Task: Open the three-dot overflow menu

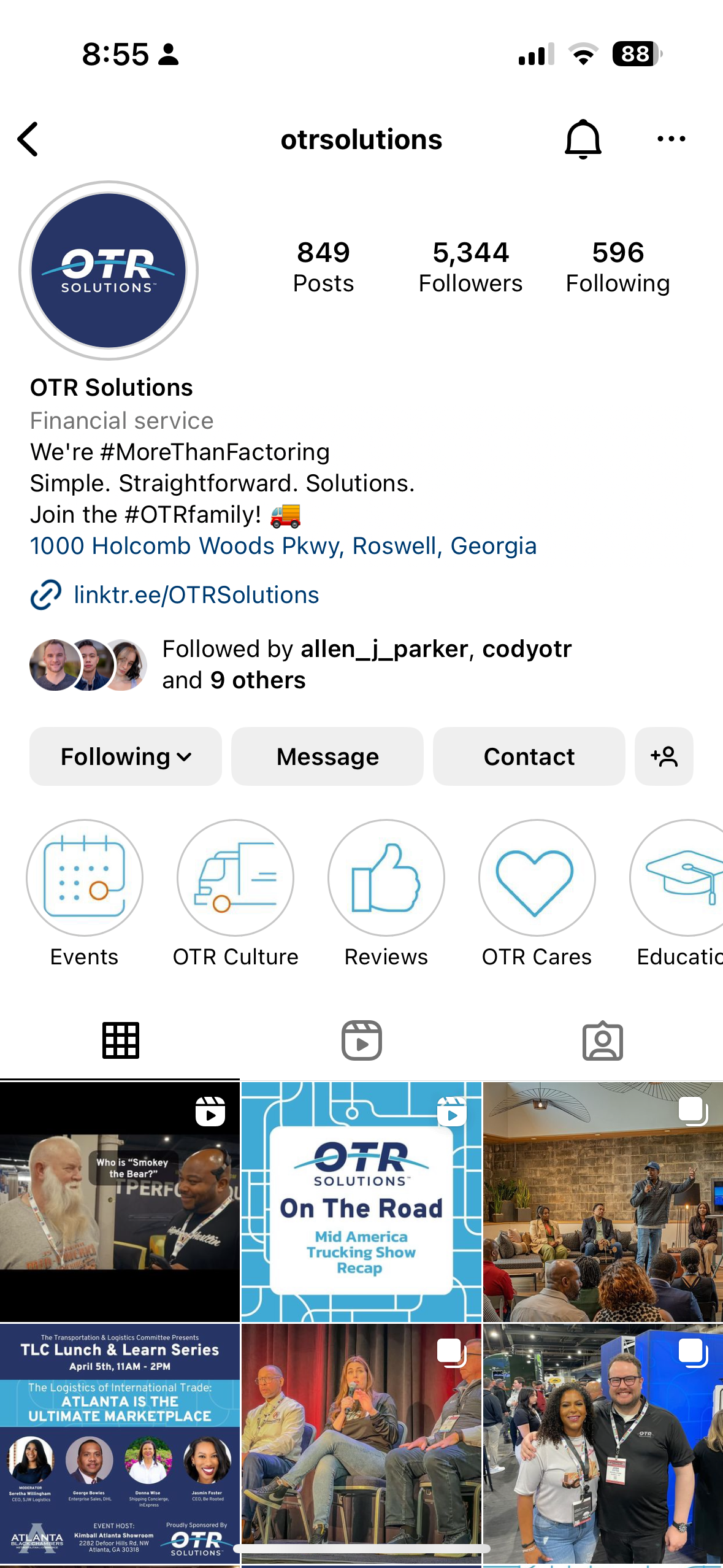Action: coord(671,139)
